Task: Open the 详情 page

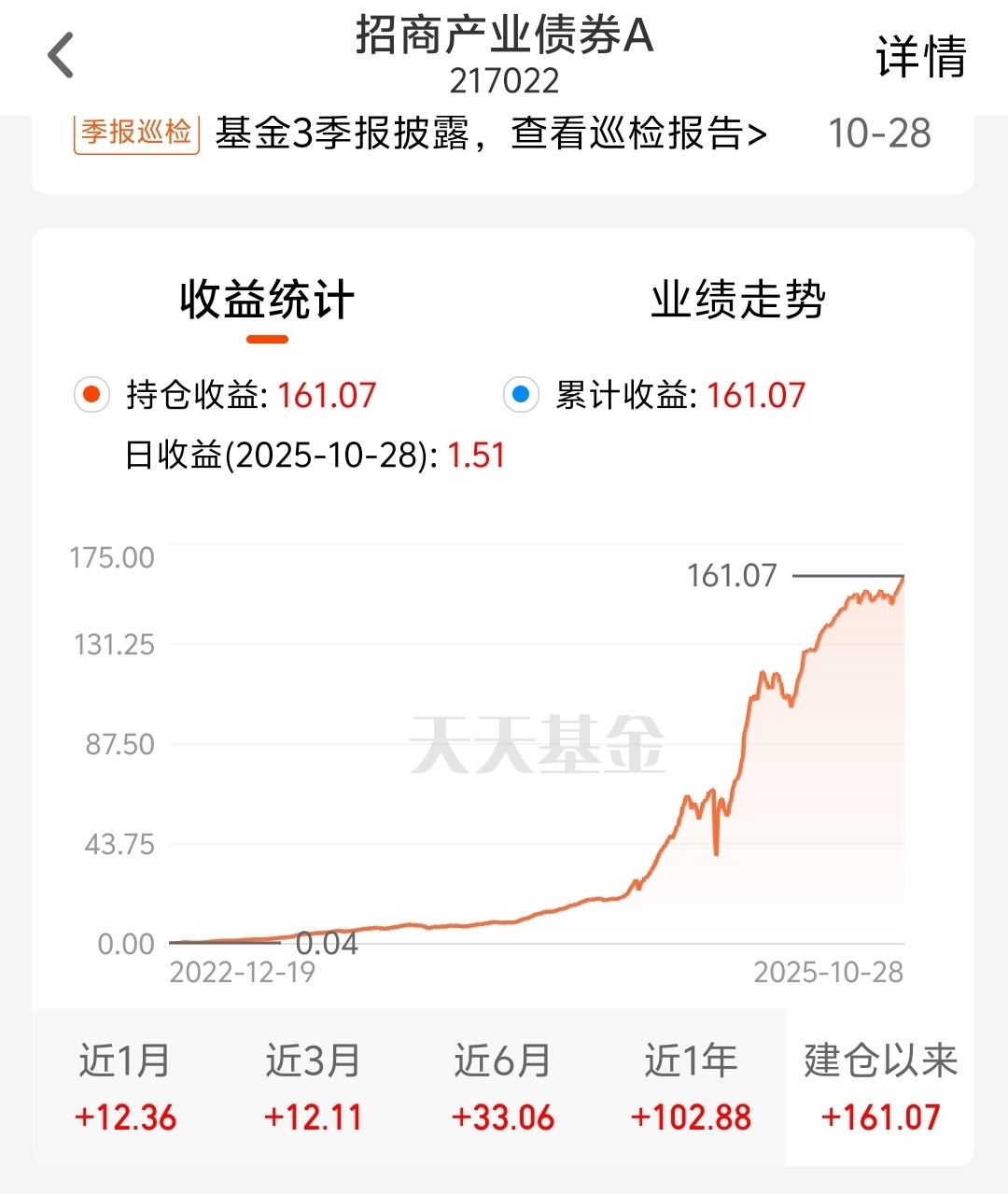Action: [922, 58]
